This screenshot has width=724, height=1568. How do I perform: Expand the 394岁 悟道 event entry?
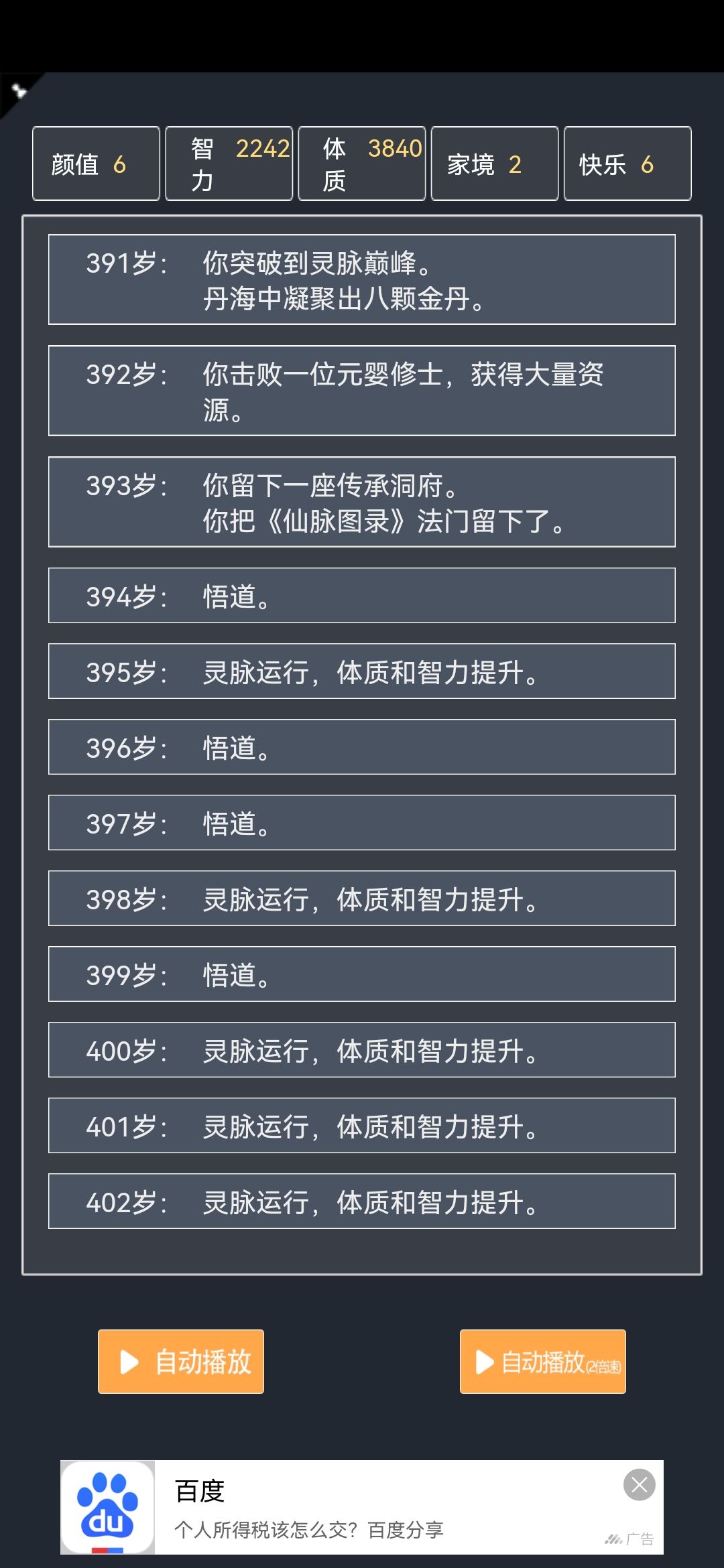click(x=362, y=595)
